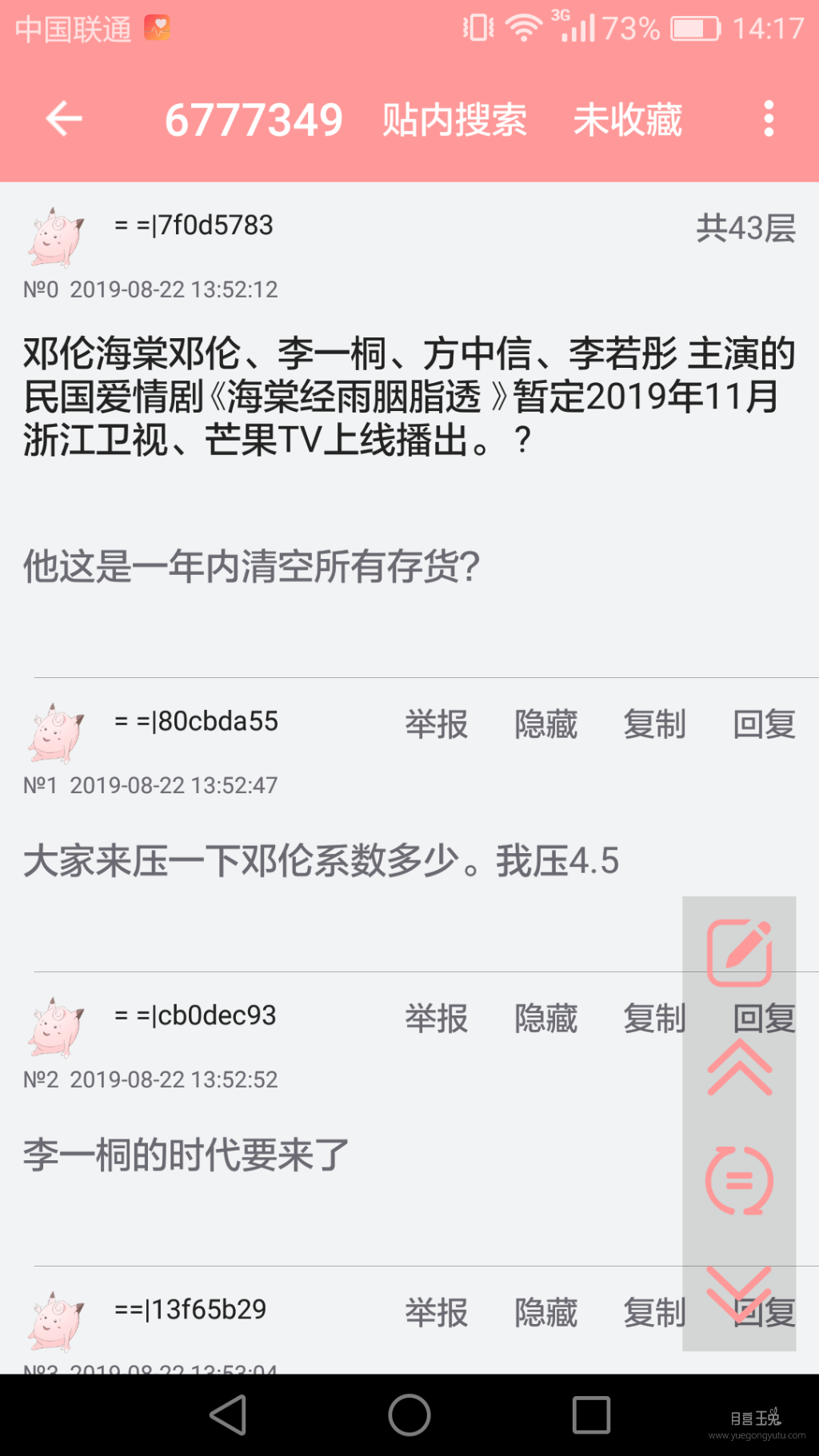Open 贴内搜索 to search within thread
The image size is (819, 1456).
[x=454, y=120]
